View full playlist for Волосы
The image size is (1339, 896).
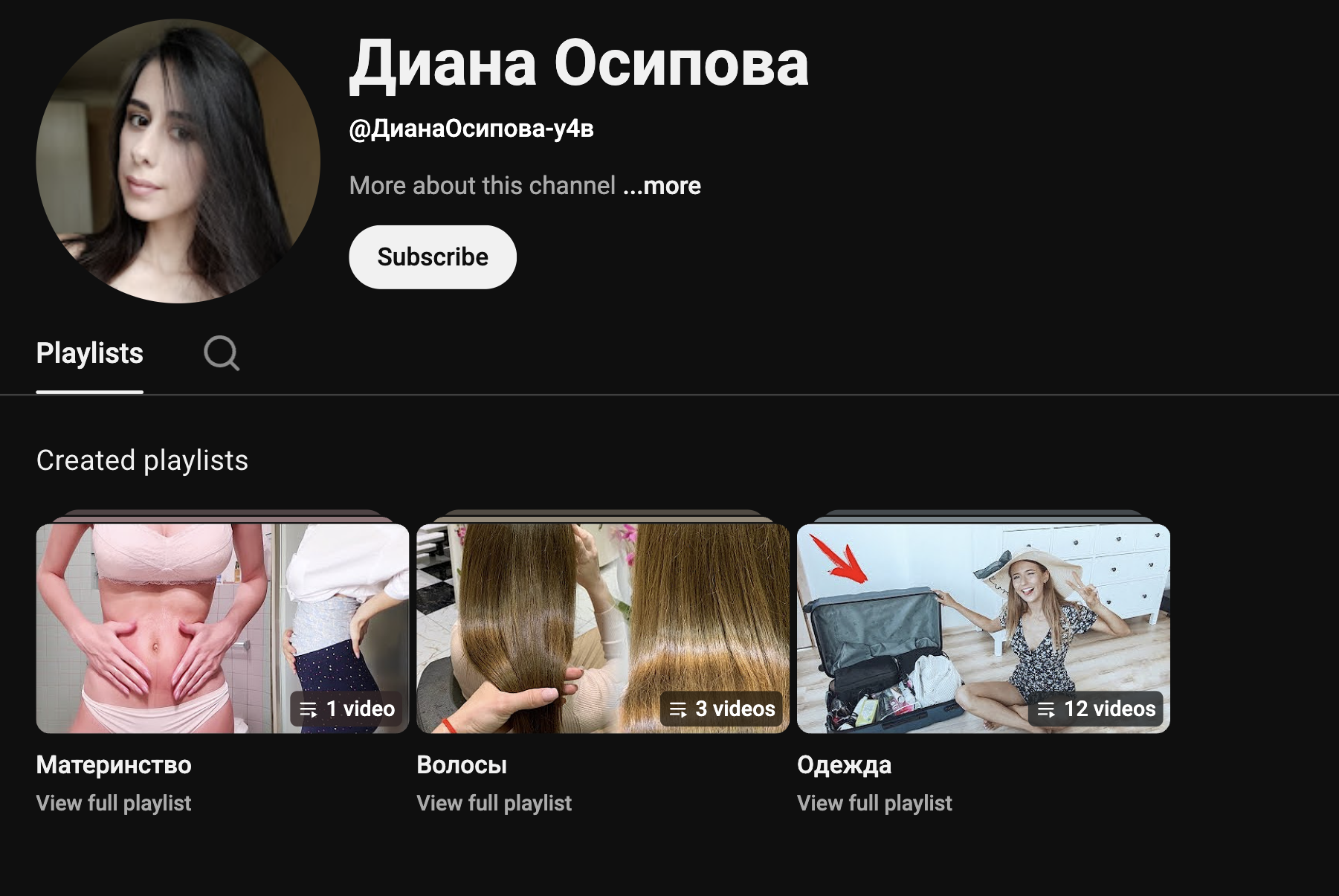pos(494,803)
